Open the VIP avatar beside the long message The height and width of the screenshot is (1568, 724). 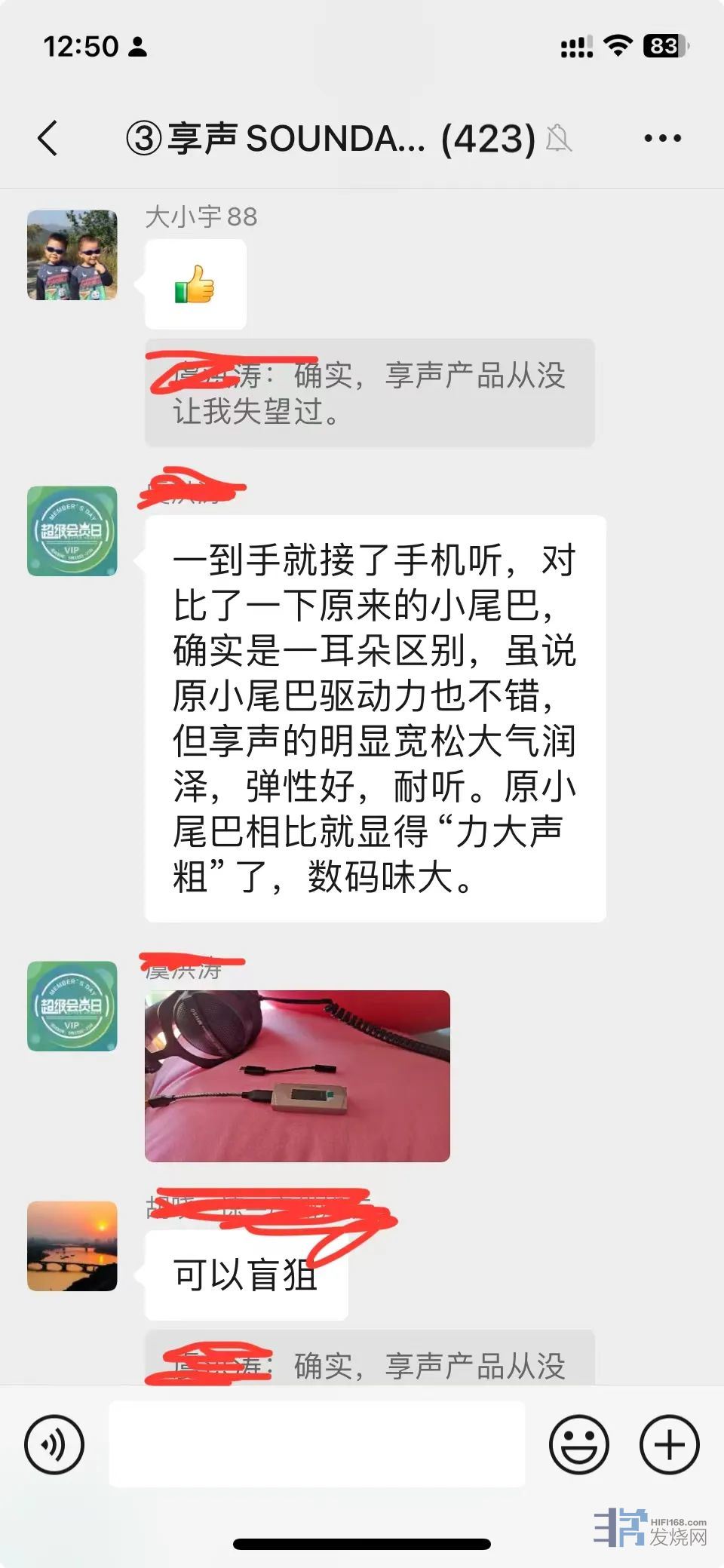coord(72,531)
